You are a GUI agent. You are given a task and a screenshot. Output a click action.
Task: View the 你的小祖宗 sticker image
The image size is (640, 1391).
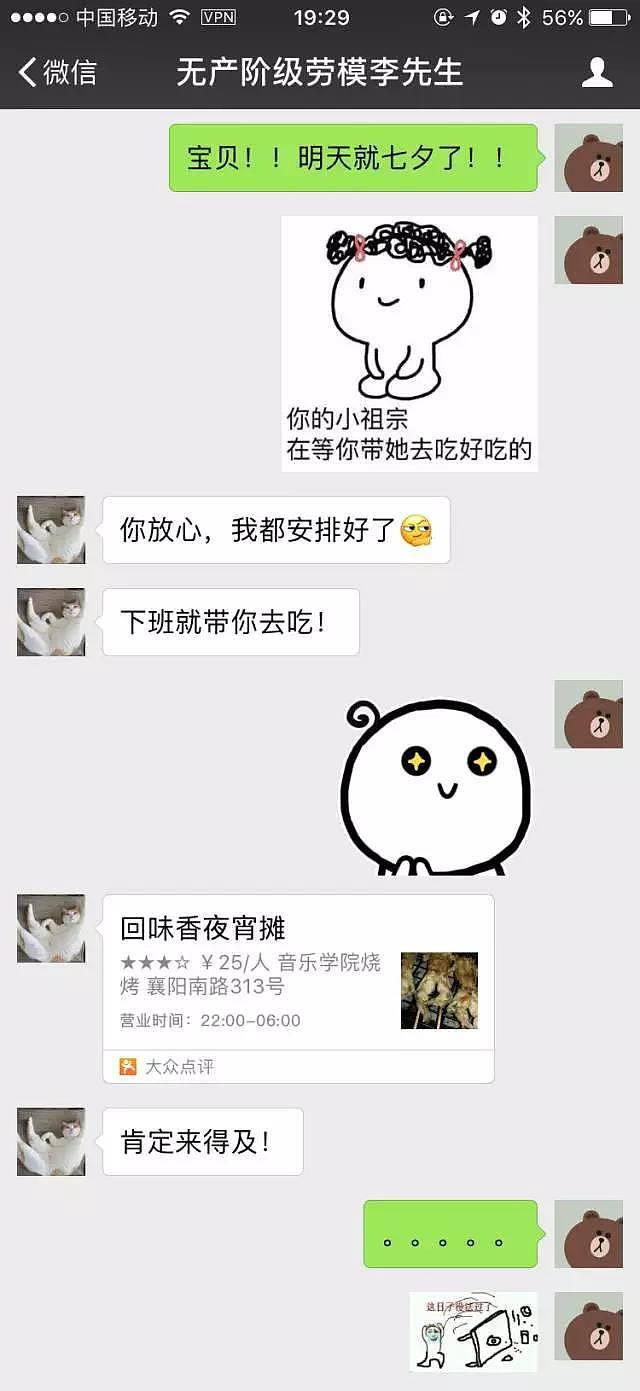point(409,343)
